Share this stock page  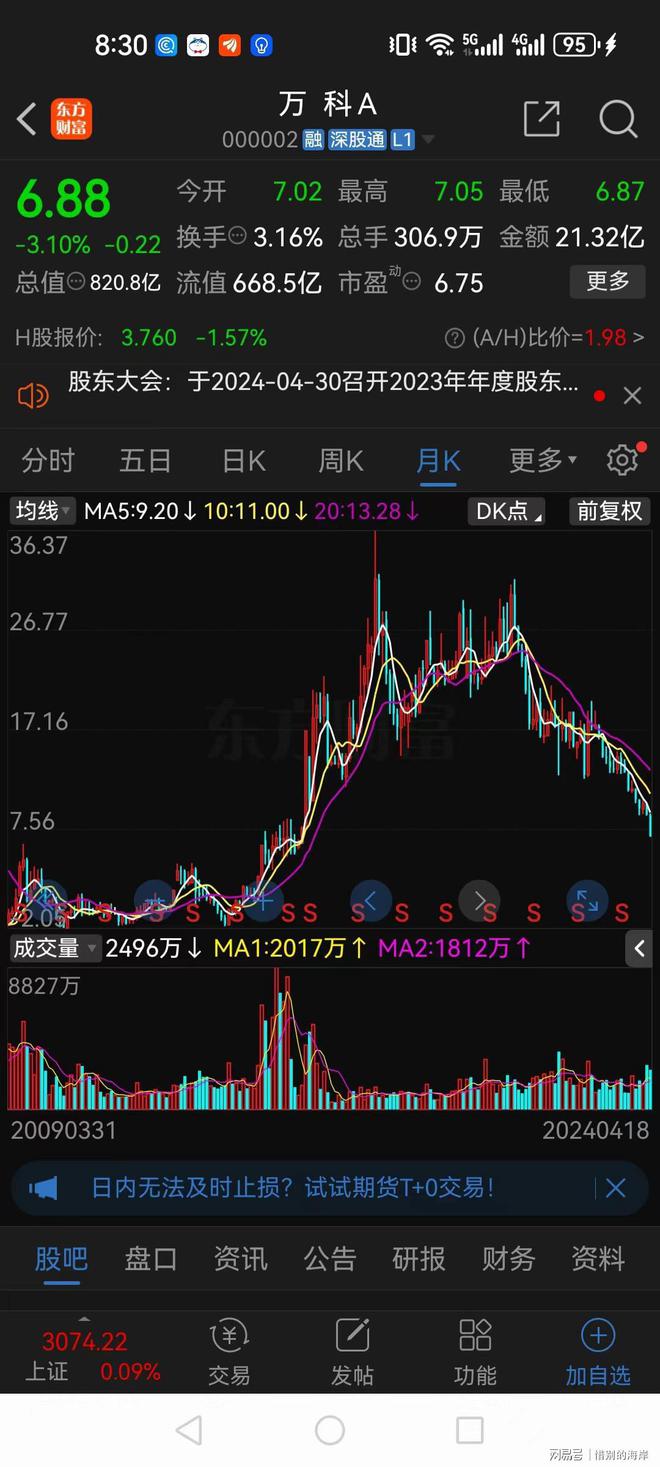click(x=541, y=119)
